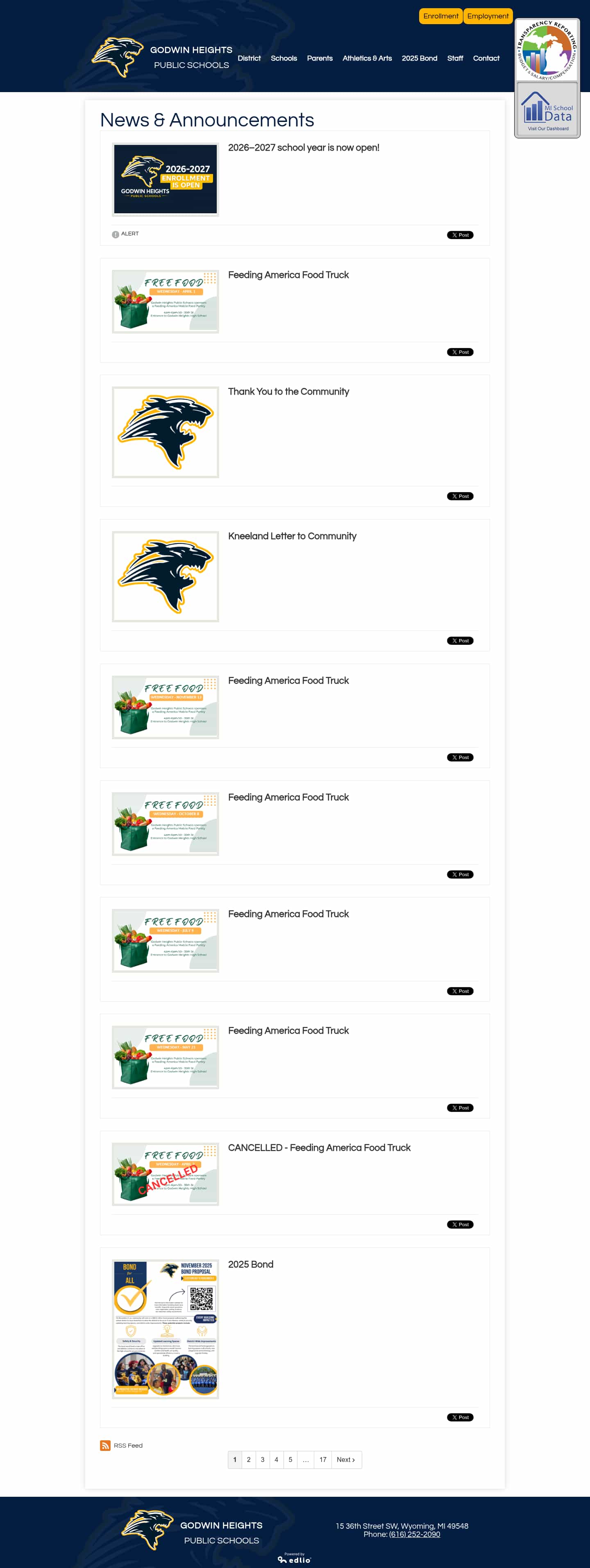Visit the MI School Data dashboard

pyautogui.click(x=547, y=110)
